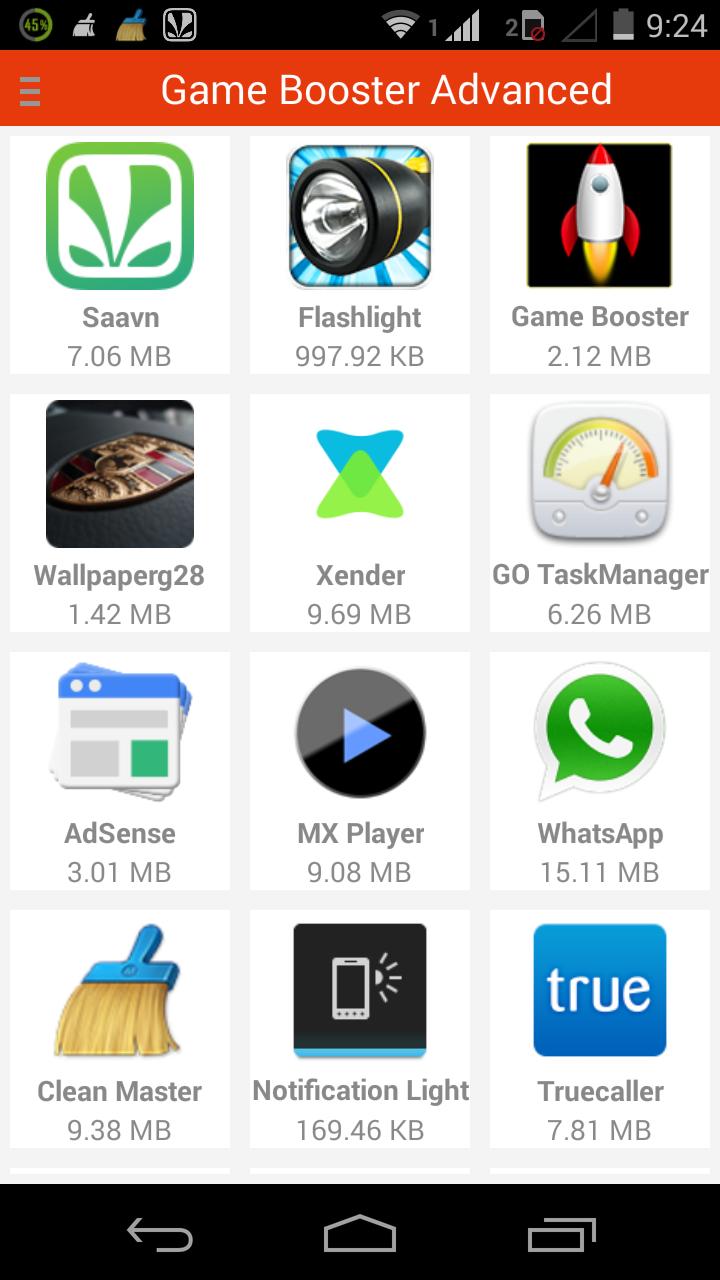This screenshot has width=720, height=1280.
Task: Tap the WhatsApp 15.11 MB text
Action: tap(599, 871)
